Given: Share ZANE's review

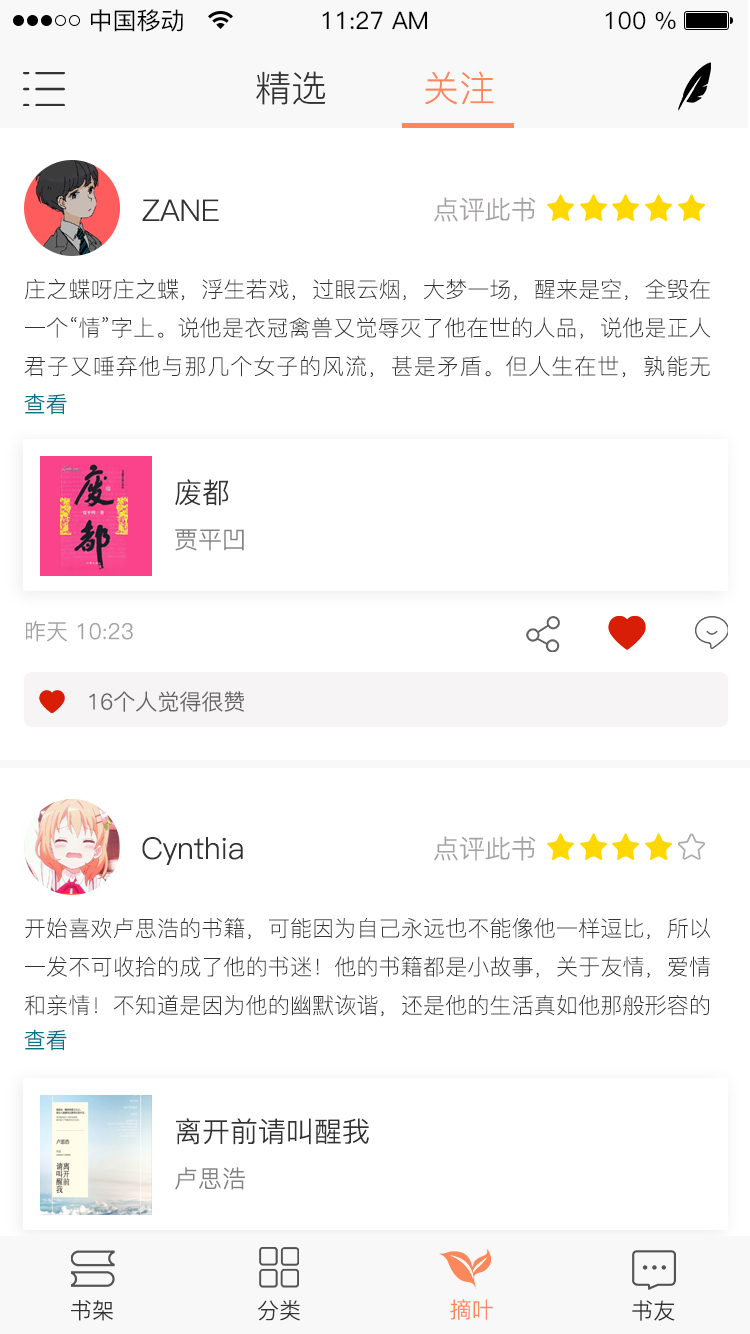Looking at the screenshot, I should pyautogui.click(x=543, y=634).
